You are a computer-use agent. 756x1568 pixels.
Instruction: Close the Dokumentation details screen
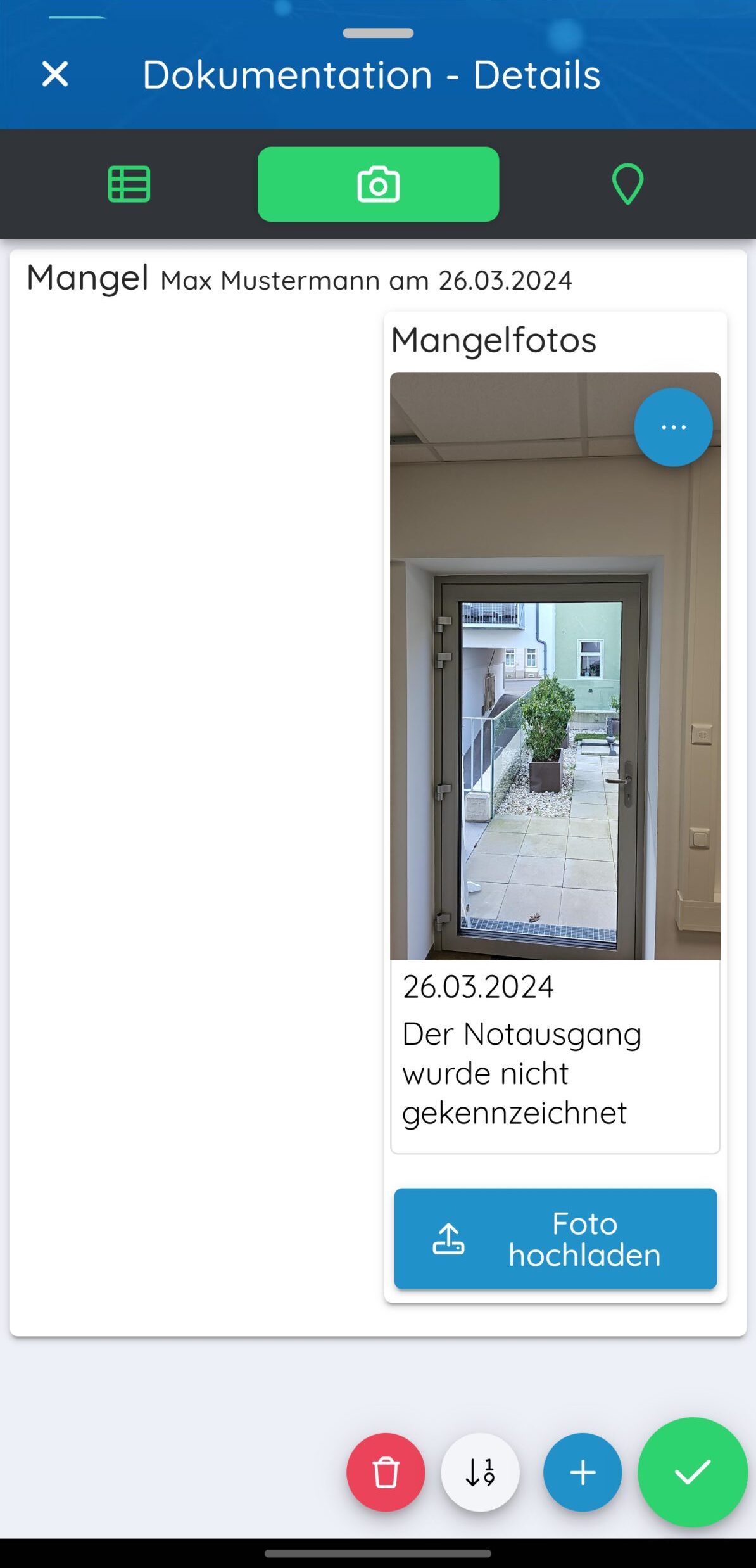tap(55, 74)
